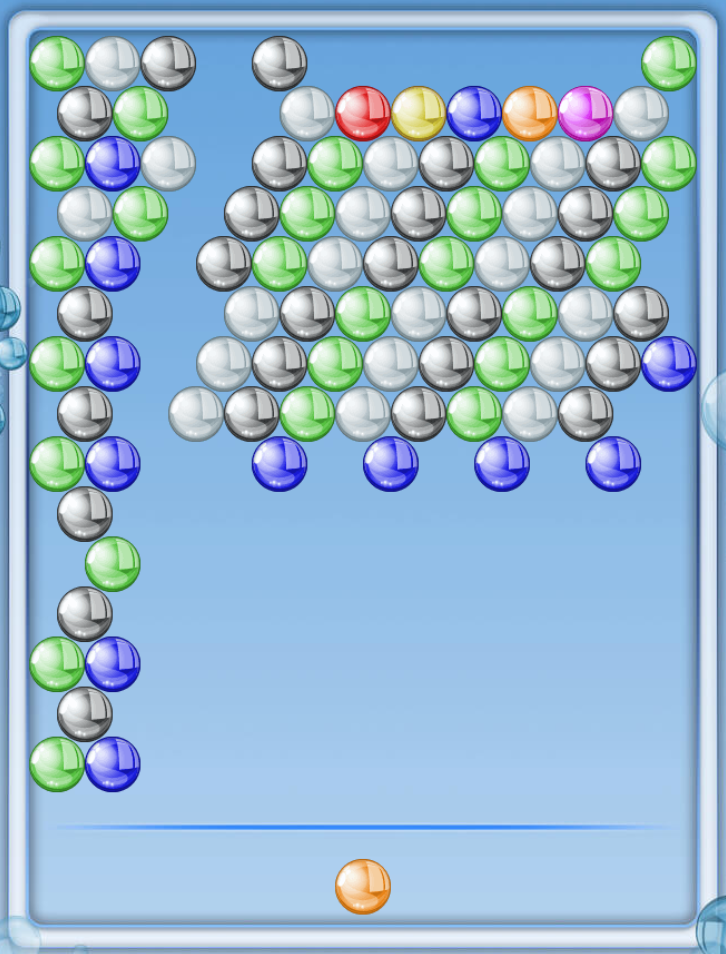The image size is (726, 954).
Task: Fire at the magenta bubble
Action: pos(585,113)
